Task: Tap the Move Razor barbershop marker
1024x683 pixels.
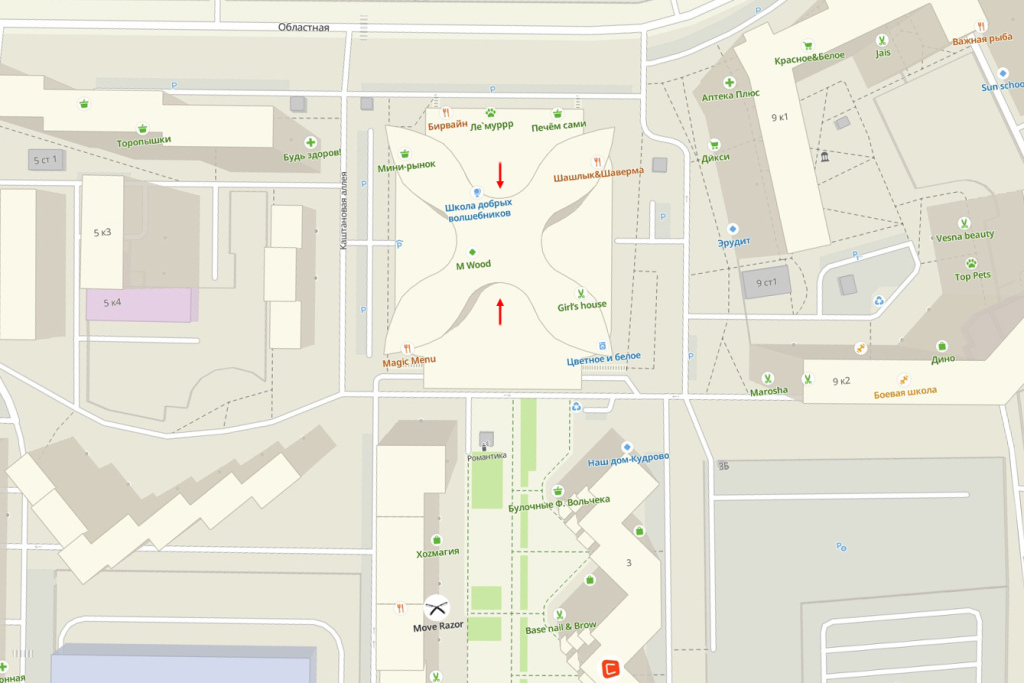Action: (x=436, y=607)
